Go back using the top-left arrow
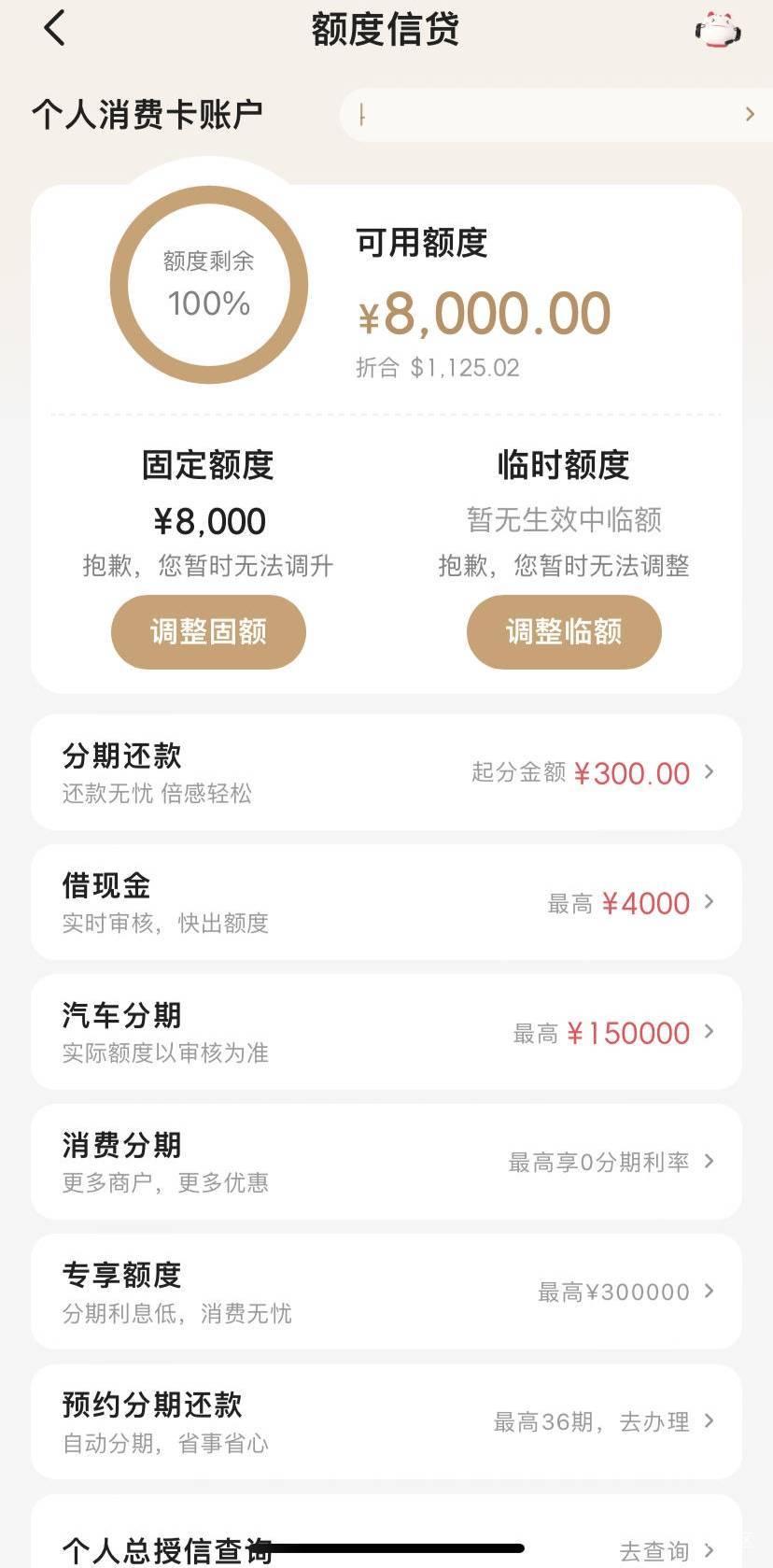773x1568 pixels. [55, 29]
